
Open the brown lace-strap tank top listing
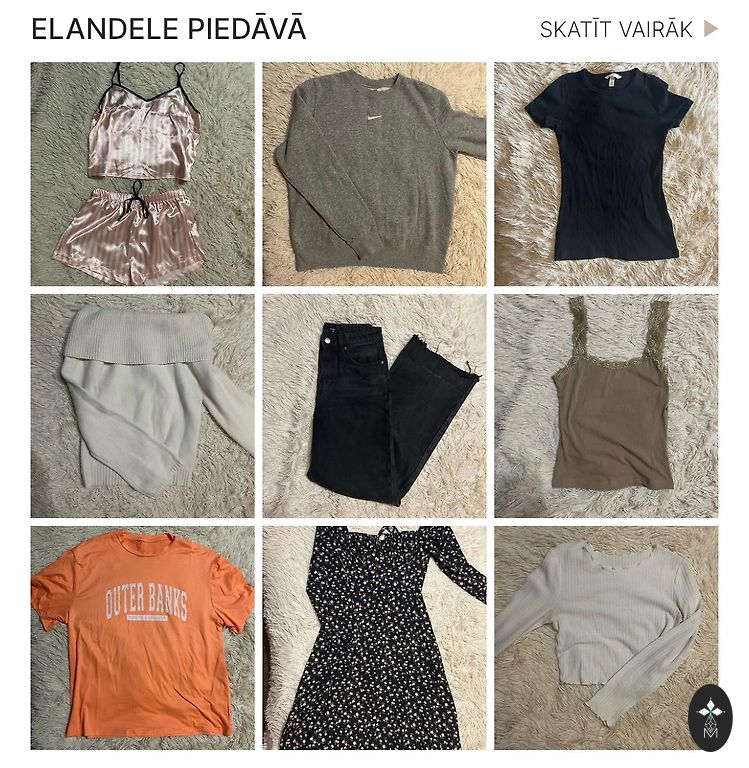[606, 406]
